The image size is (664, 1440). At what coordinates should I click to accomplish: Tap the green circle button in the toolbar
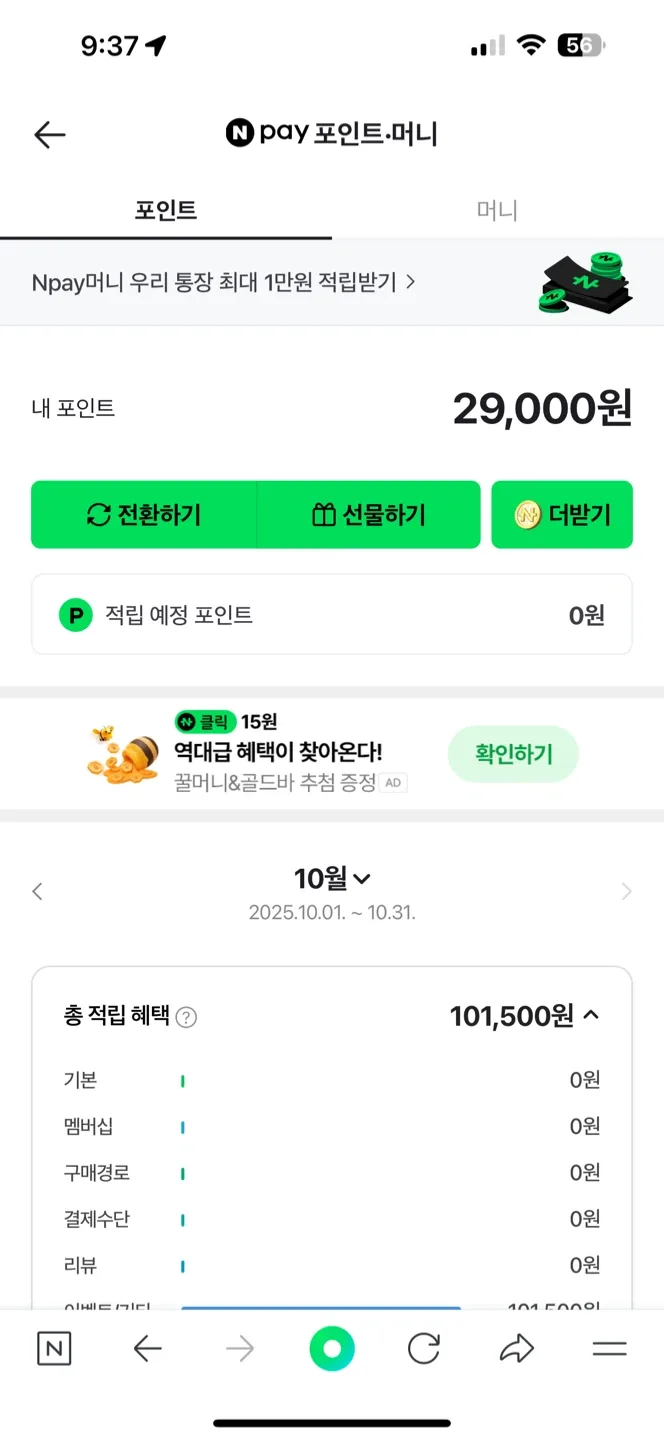coord(332,1349)
